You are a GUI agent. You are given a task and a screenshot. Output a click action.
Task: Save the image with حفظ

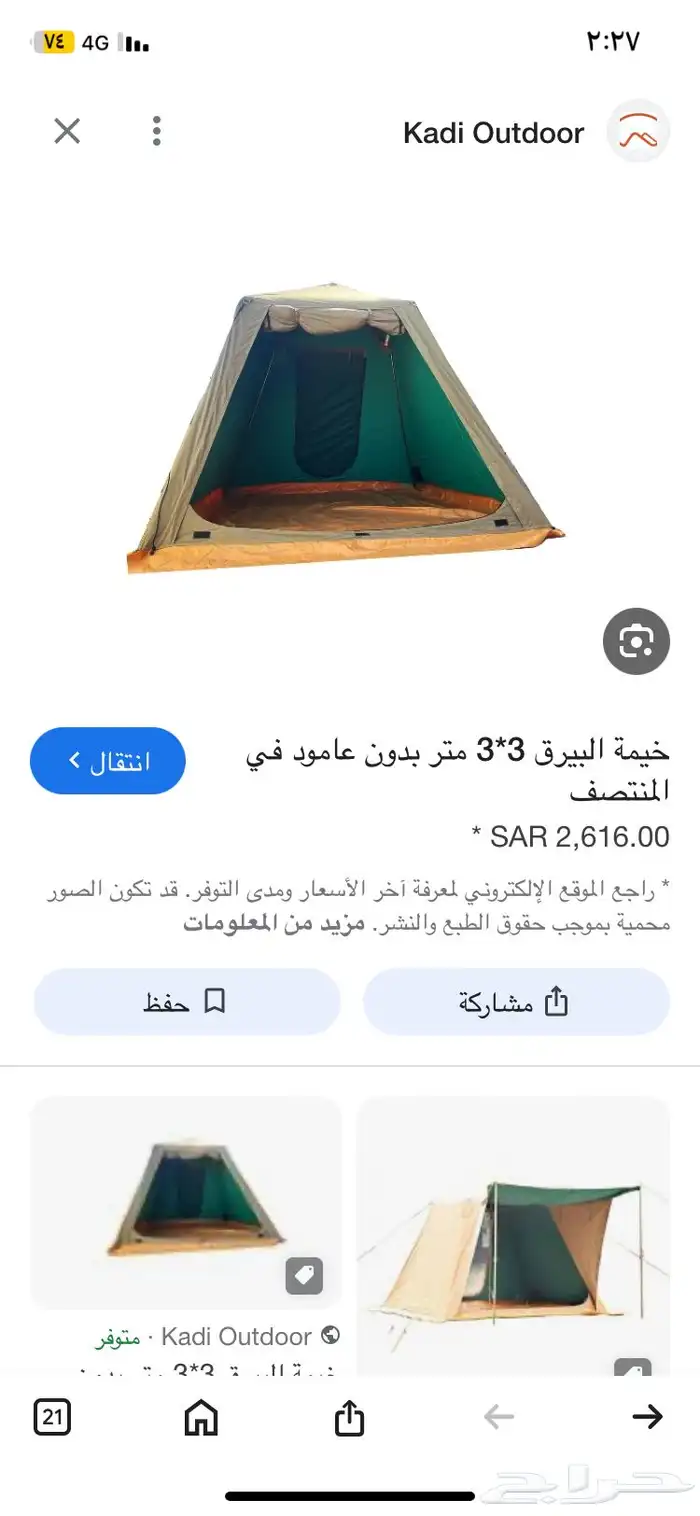pyautogui.click(x=187, y=1001)
